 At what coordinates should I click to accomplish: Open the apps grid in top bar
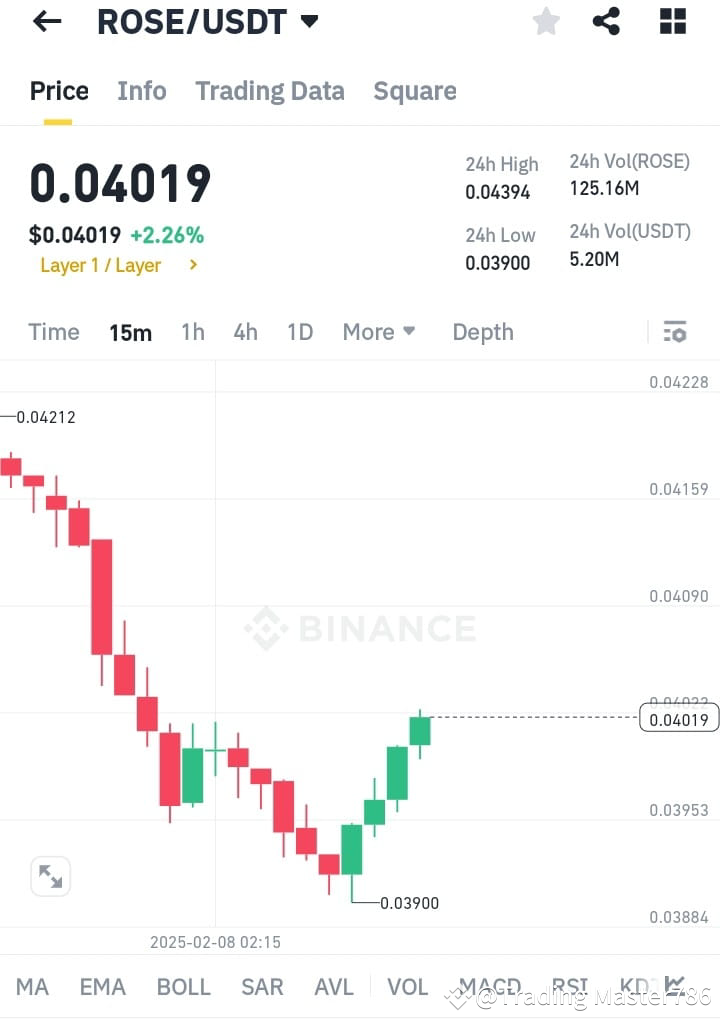672,21
